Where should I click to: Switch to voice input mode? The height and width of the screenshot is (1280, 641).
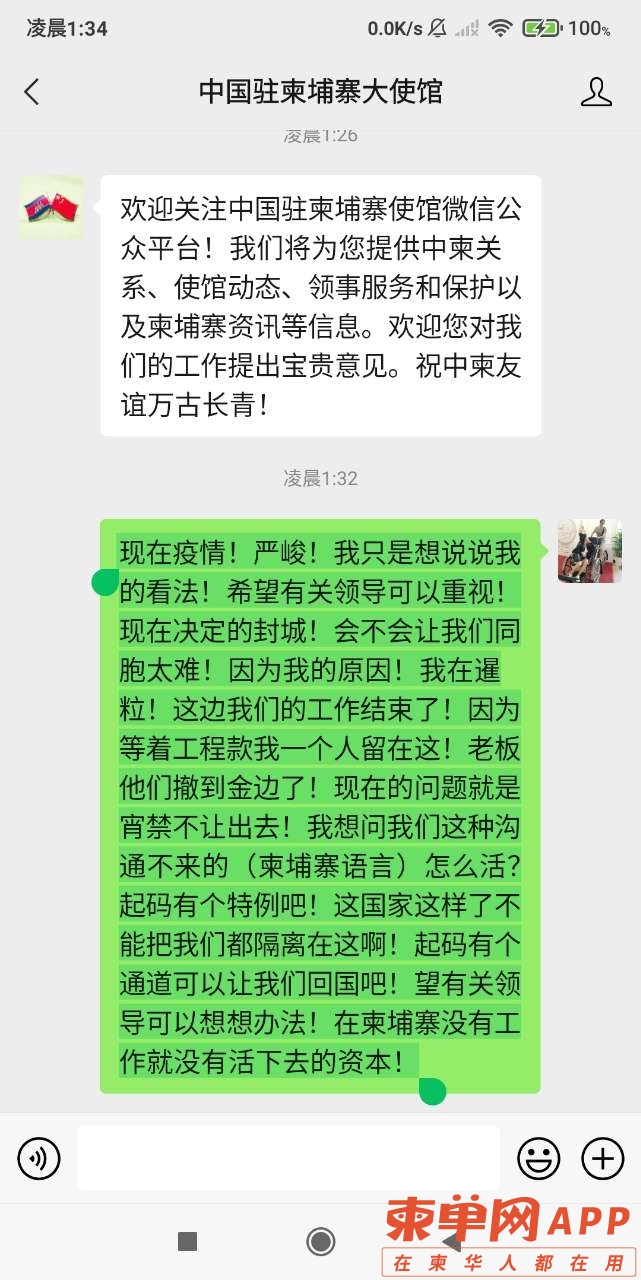click(x=39, y=1159)
